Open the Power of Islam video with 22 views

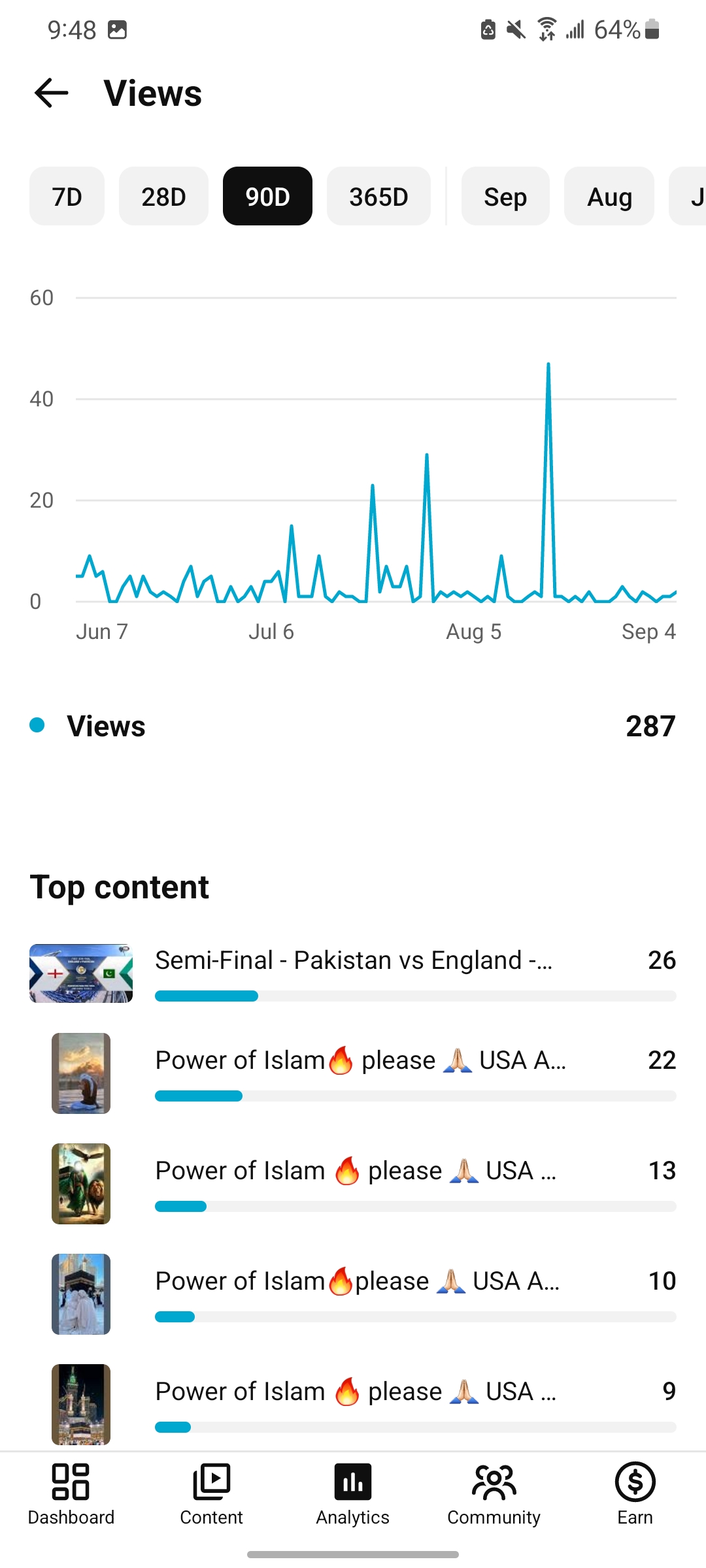[353, 1073]
